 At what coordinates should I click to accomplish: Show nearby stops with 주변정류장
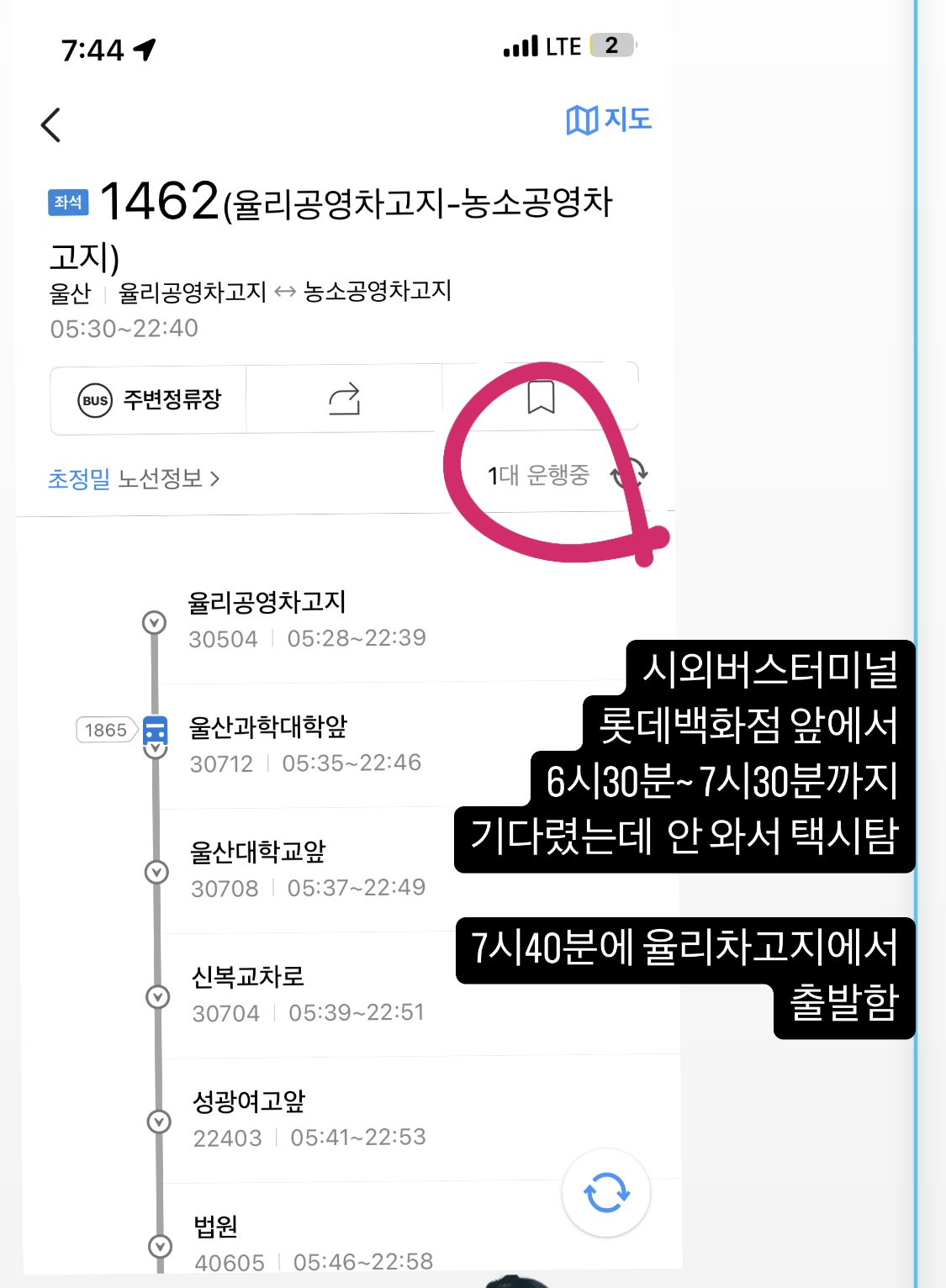click(x=150, y=400)
